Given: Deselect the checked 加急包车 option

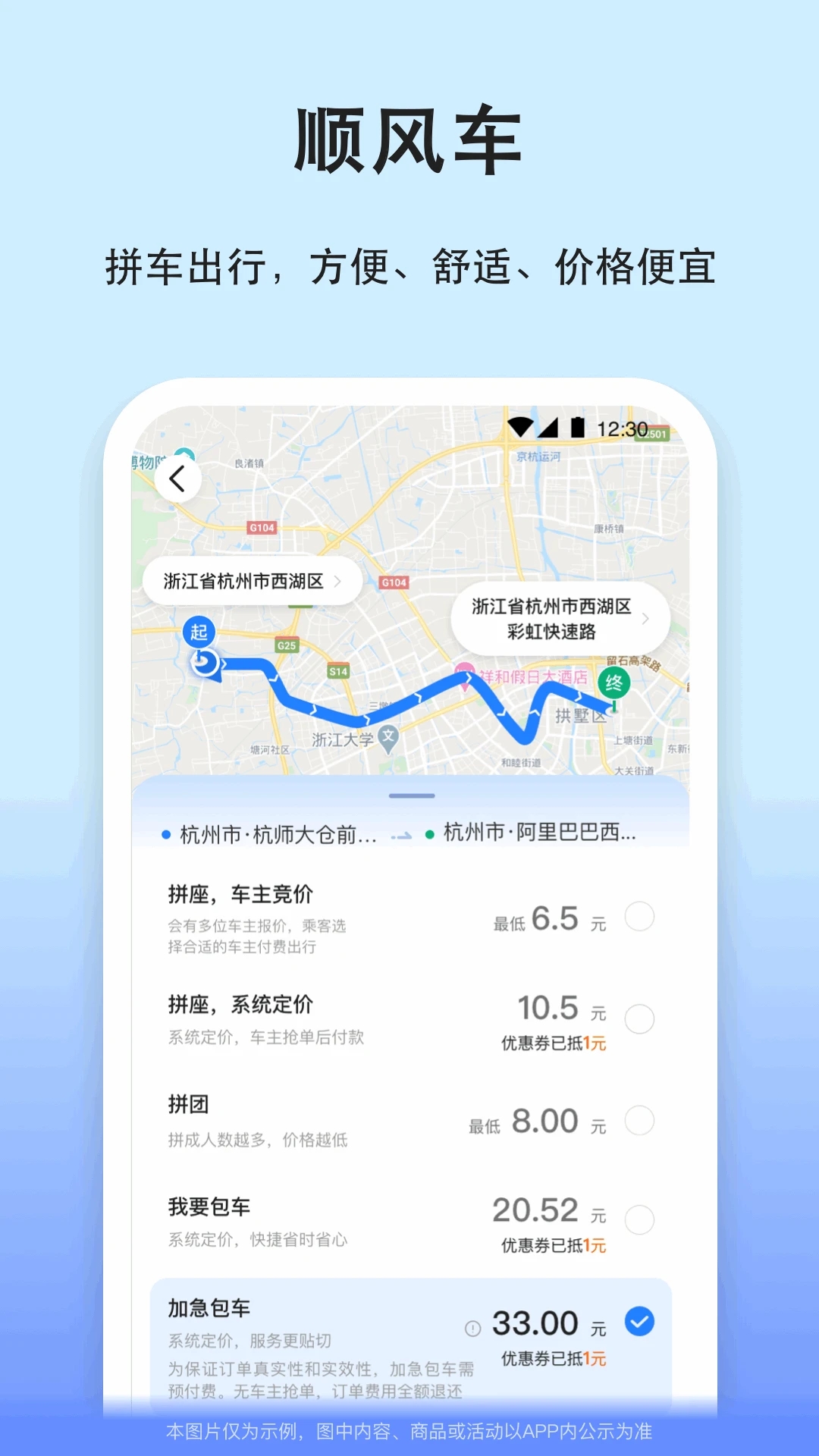Looking at the screenshot, I should [641, 1319].
